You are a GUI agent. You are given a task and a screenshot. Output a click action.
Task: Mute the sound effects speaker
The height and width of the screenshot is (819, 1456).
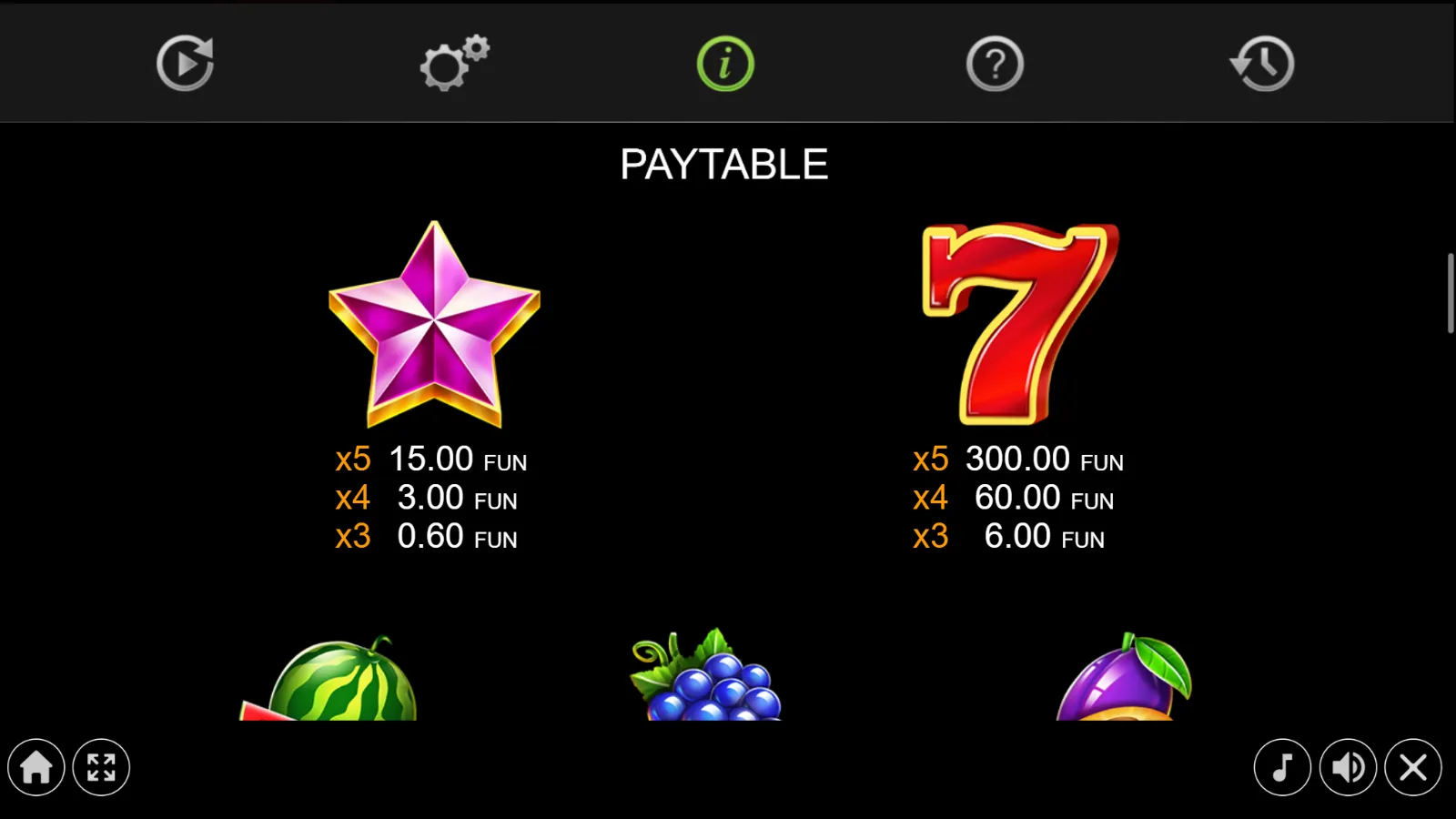click(x=1348, y=767)
